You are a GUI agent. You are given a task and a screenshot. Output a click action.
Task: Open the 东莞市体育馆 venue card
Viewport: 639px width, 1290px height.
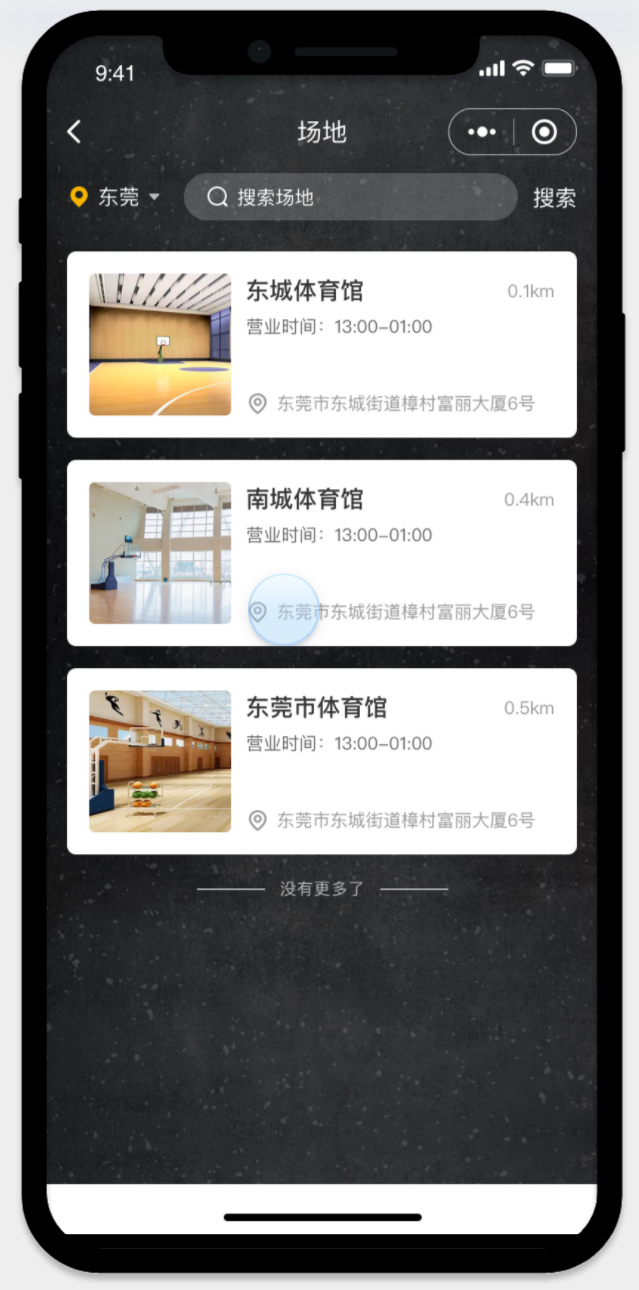321,761
